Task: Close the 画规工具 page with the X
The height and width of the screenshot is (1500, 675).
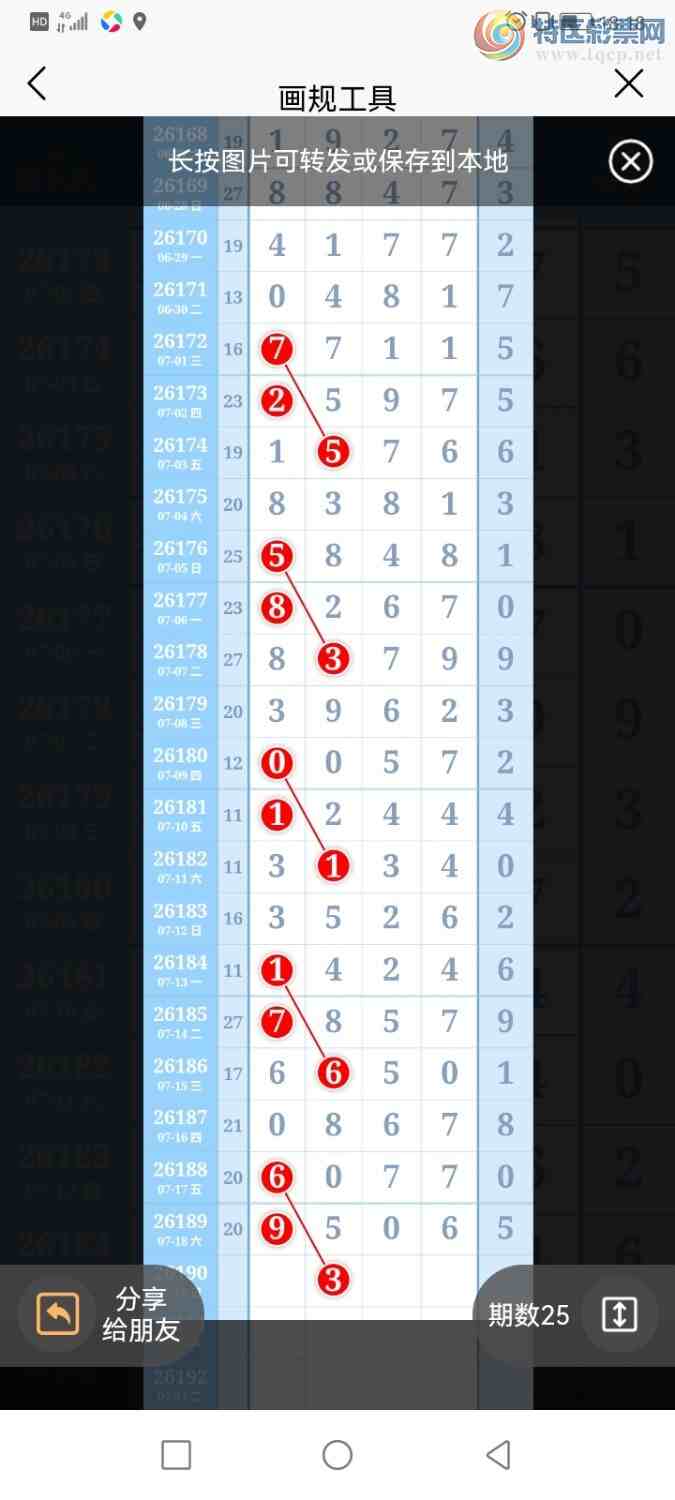Action: click(629, 84)
